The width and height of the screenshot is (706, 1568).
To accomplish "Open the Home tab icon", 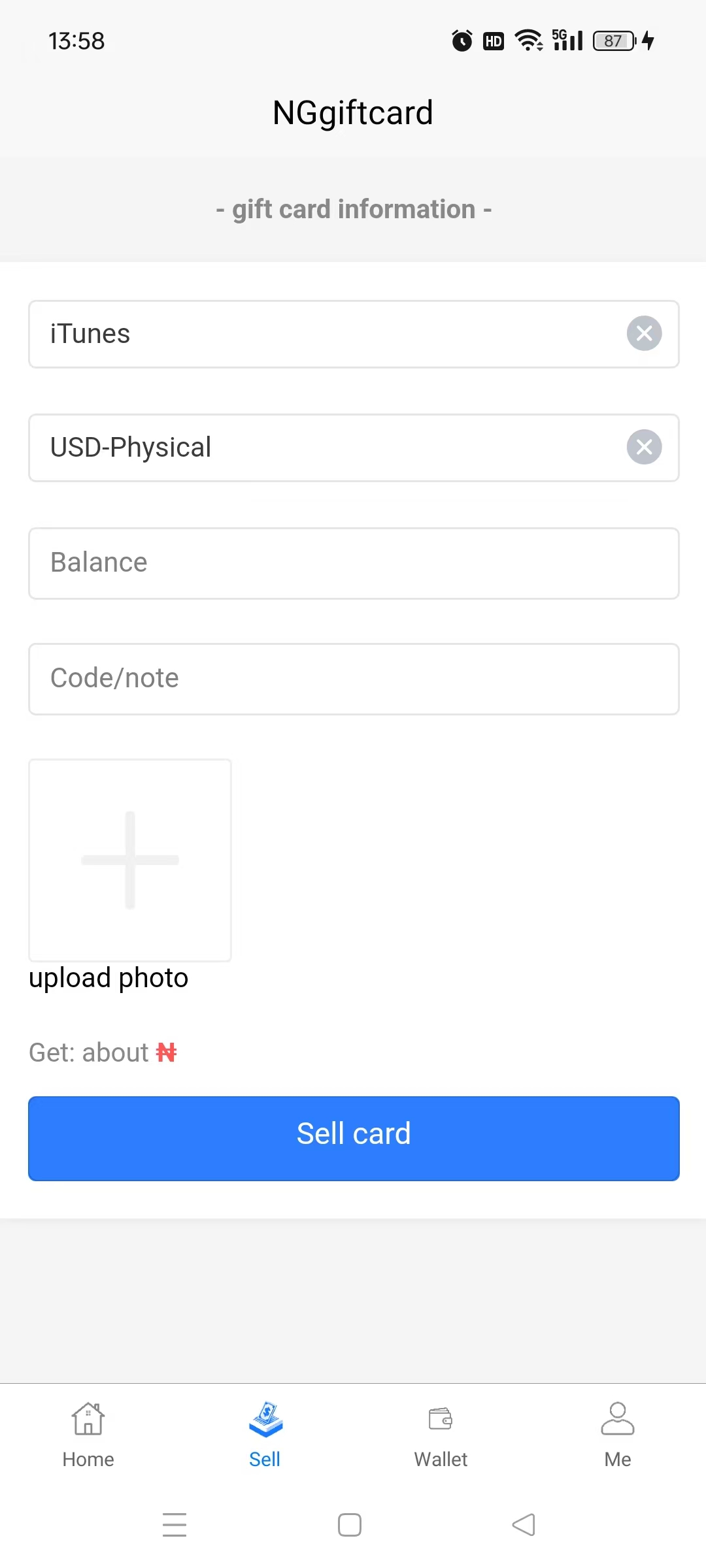I will click(x=88, y=1420).
